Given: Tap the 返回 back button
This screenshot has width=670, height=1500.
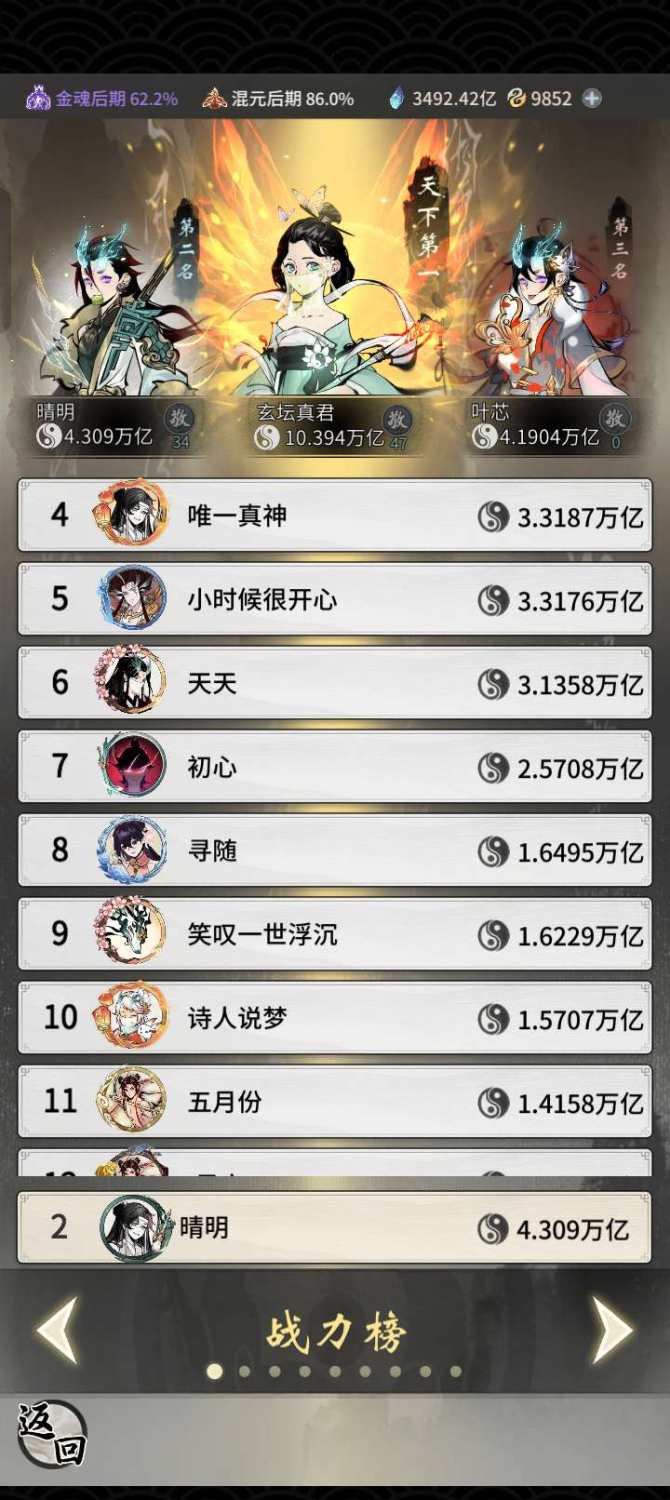Looking at the screenshot, I should point(52,1433).
